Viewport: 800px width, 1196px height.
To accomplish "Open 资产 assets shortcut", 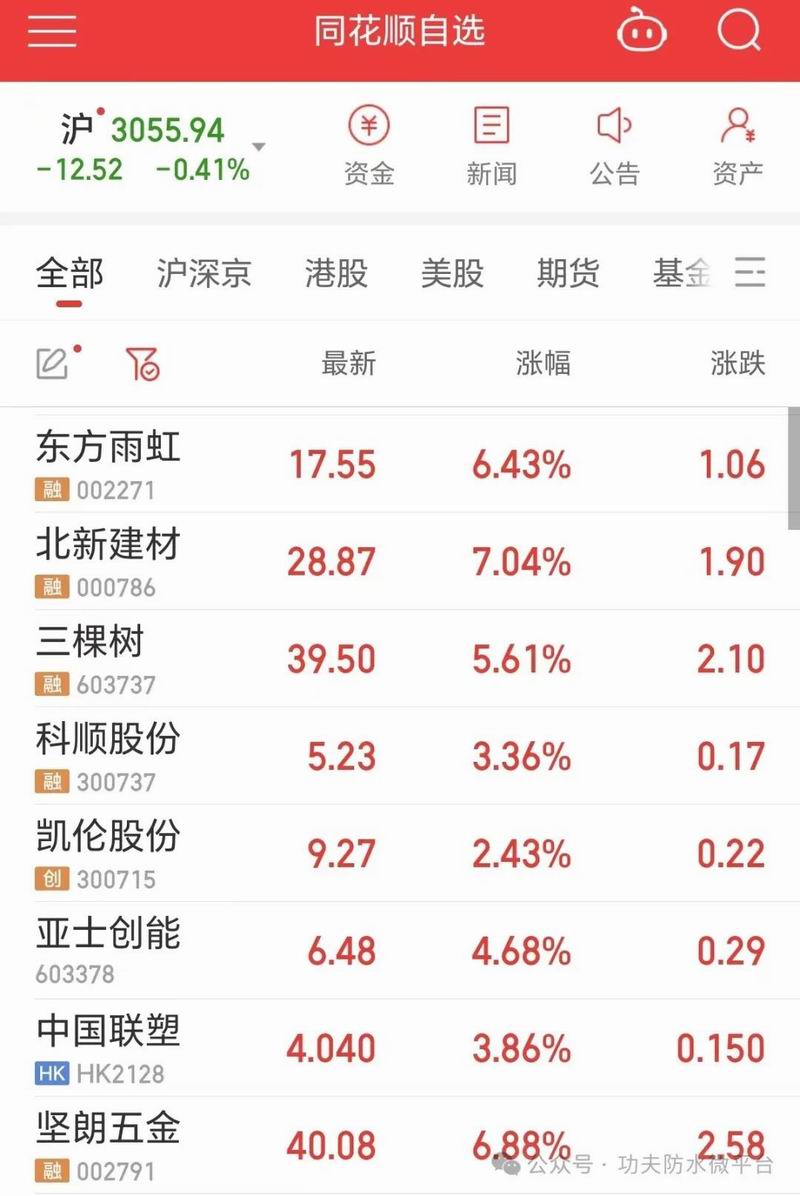I will (738, 147).
